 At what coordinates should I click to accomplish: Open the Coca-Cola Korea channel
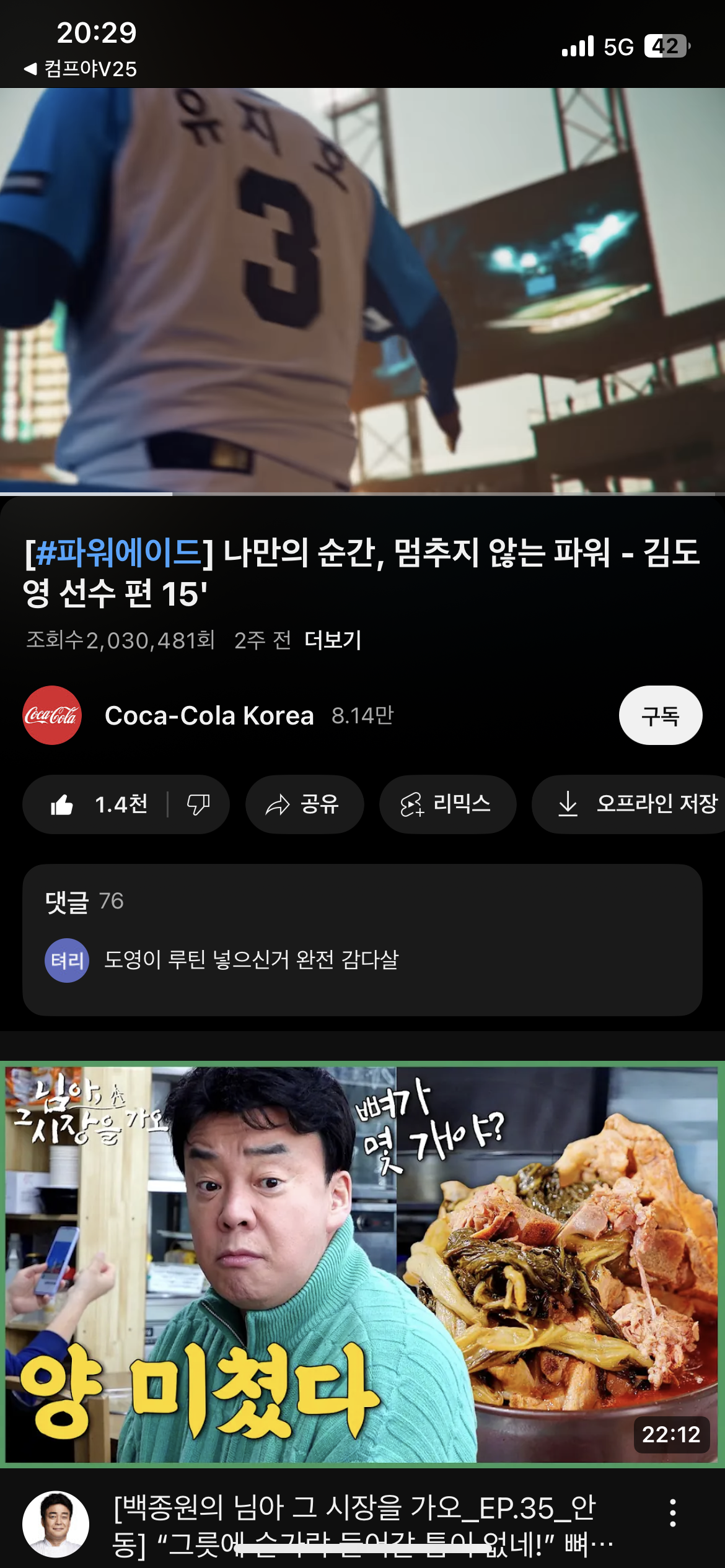[209, 715]
